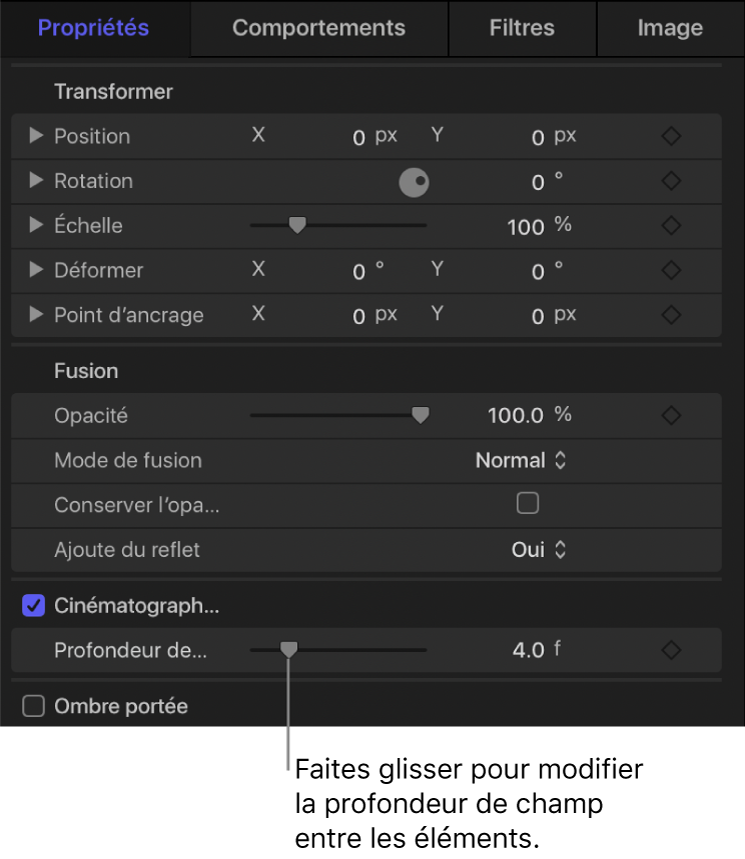Add a keyframe for Opacité
Viewport: 745px width, 859px height.
click(x=671, y=415)
